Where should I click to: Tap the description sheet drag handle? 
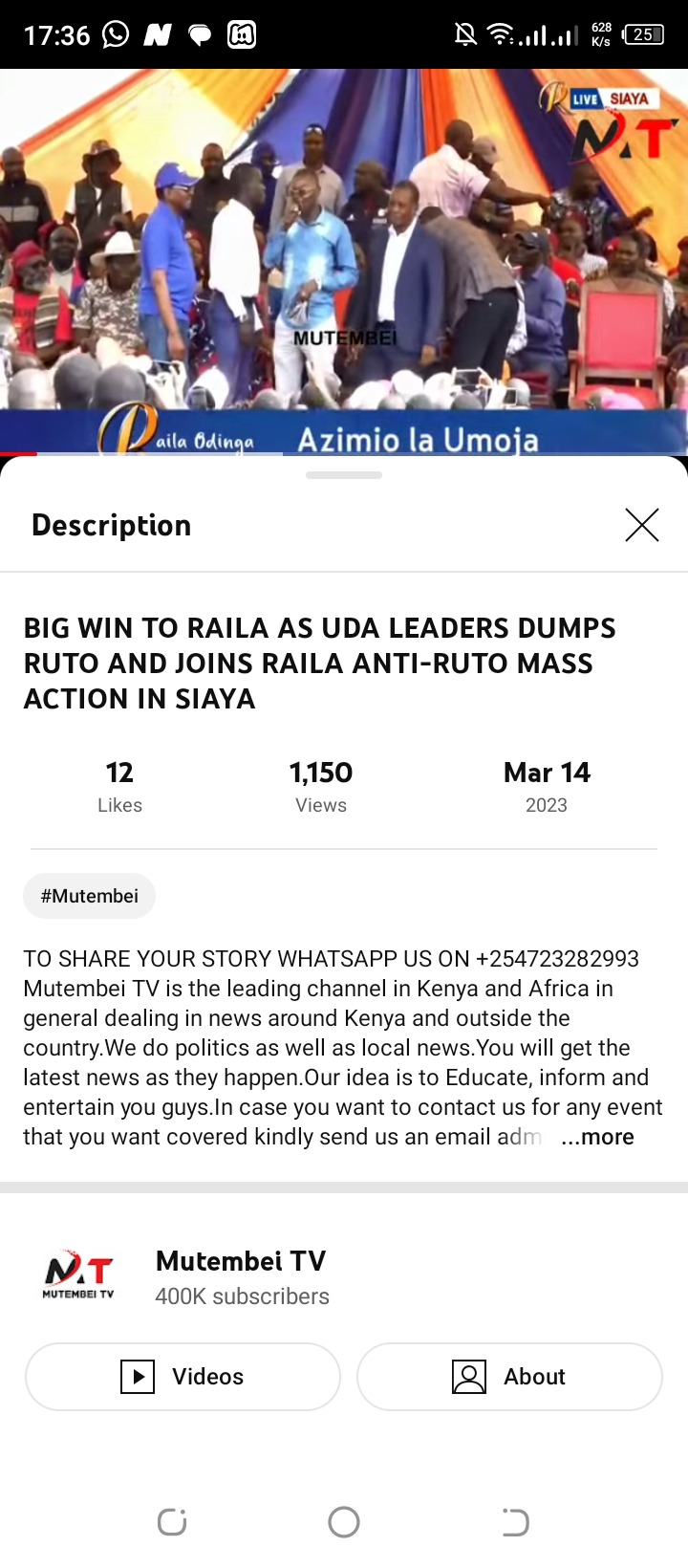(x=344, y=475)
